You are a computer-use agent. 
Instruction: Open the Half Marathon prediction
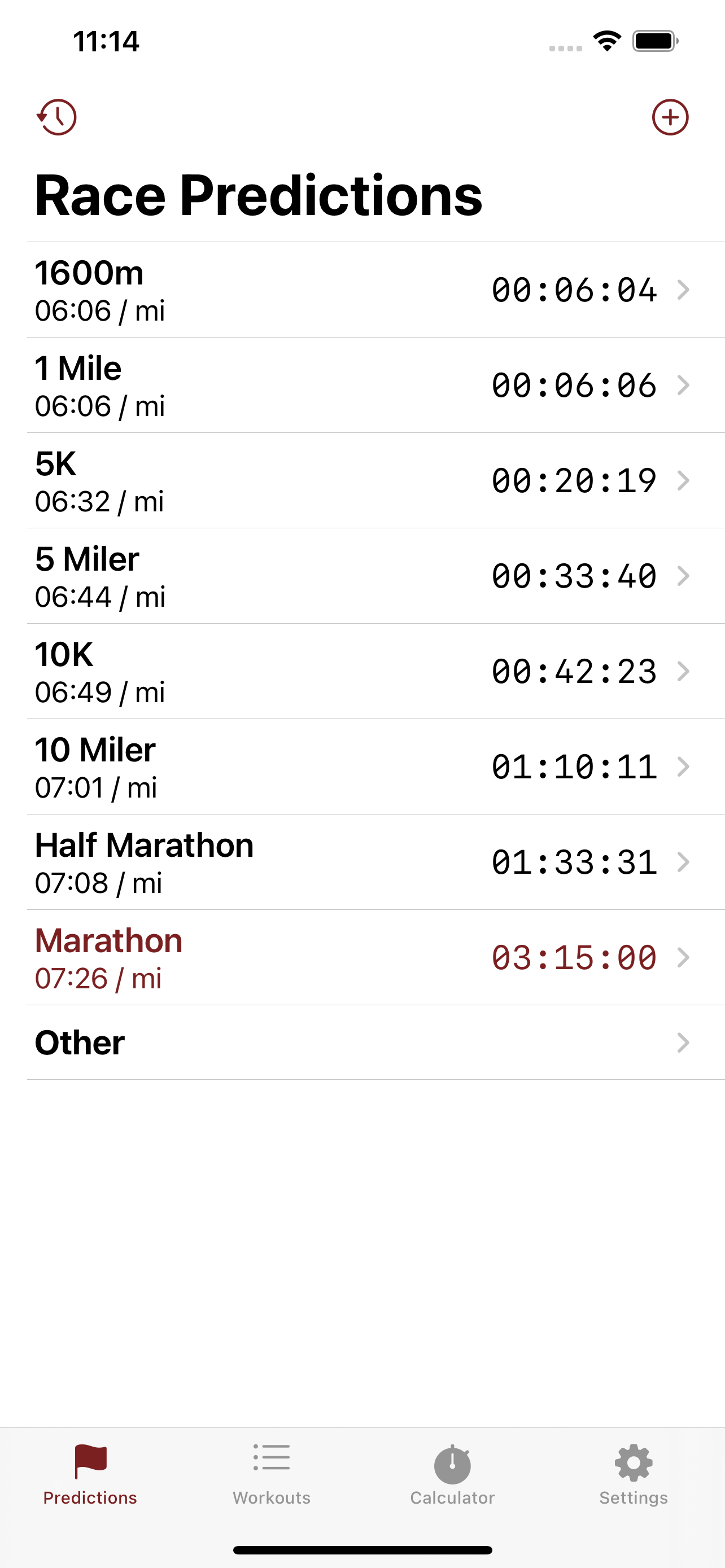tap(375, 862)
